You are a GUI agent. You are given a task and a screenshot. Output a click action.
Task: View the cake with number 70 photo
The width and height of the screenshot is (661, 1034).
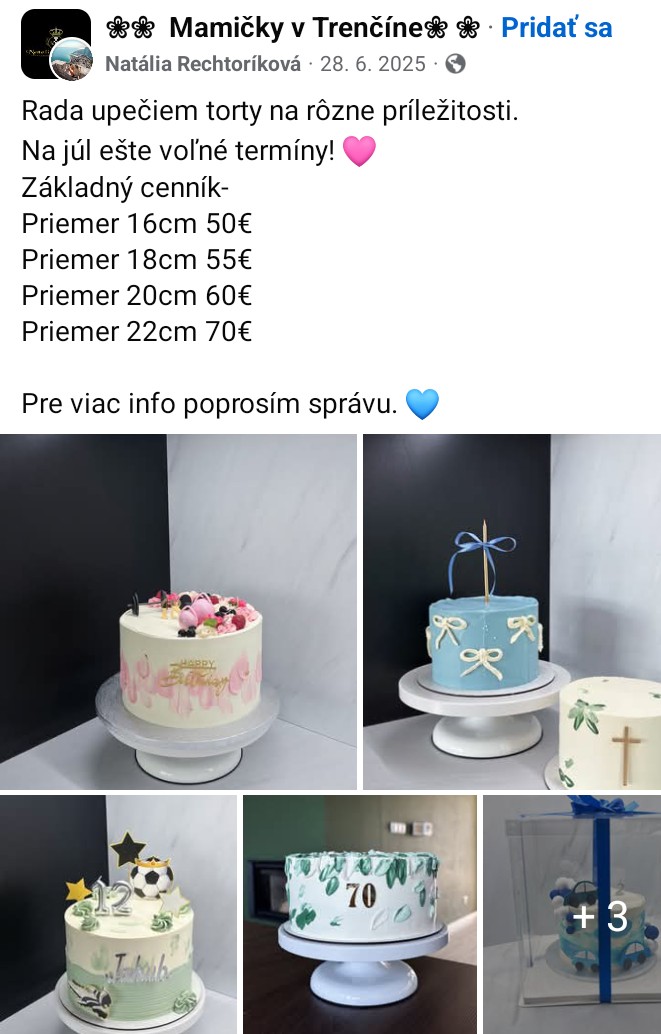click(x=360, y=914)
